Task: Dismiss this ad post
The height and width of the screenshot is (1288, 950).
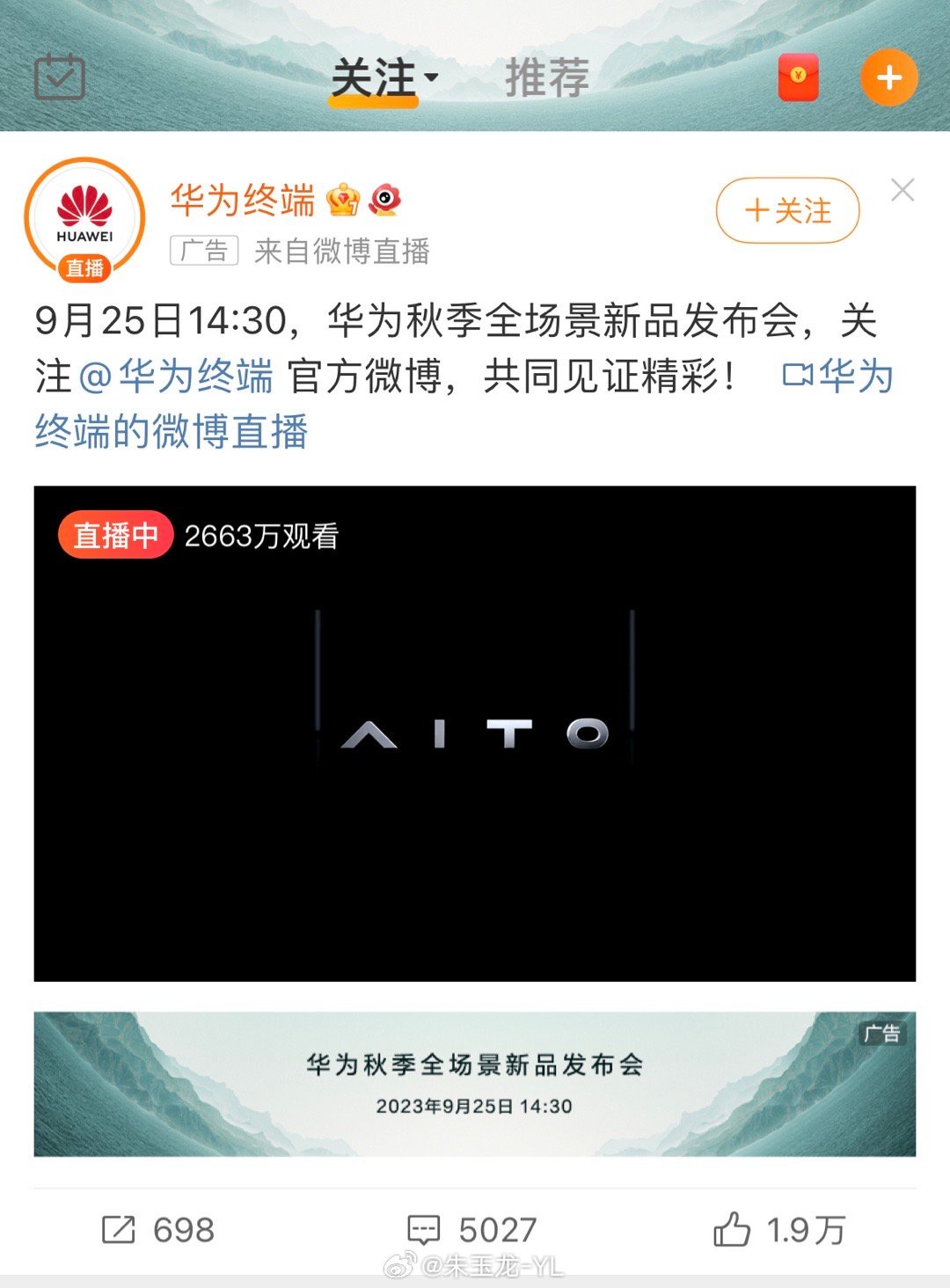Action: 902,190
